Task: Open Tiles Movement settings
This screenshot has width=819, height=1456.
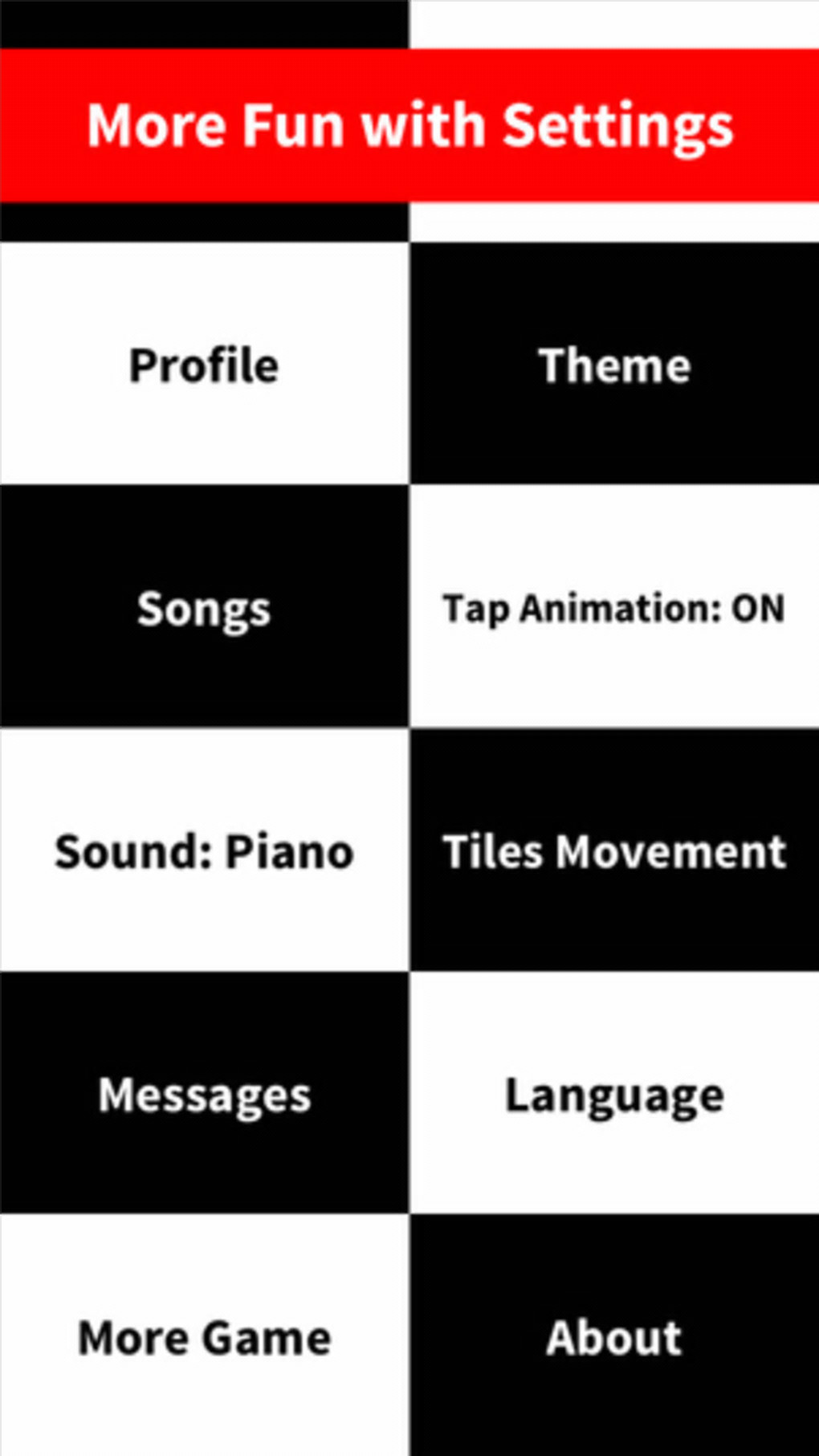Action: [614, 850]
